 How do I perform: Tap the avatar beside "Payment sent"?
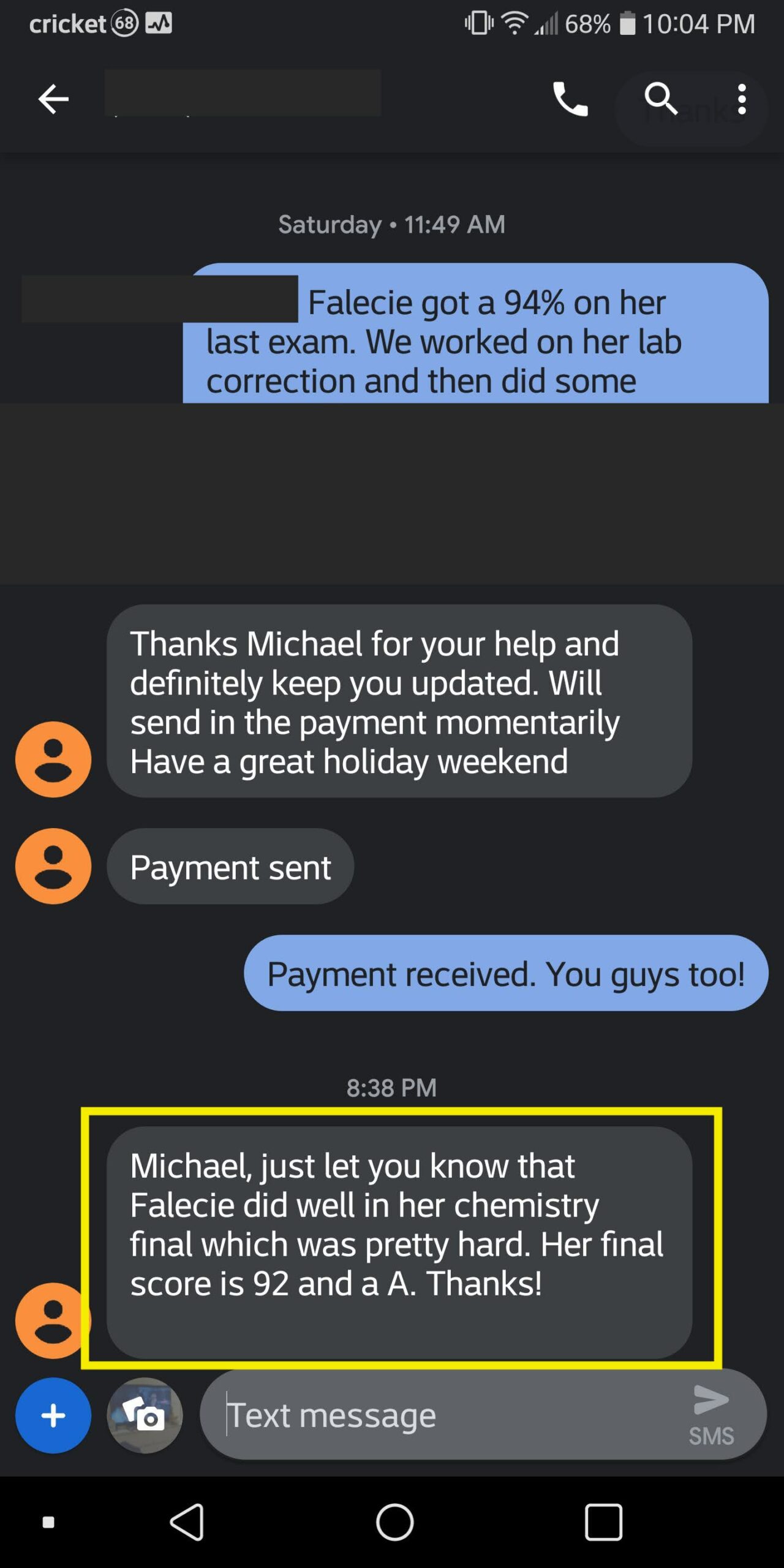point(53,866)
